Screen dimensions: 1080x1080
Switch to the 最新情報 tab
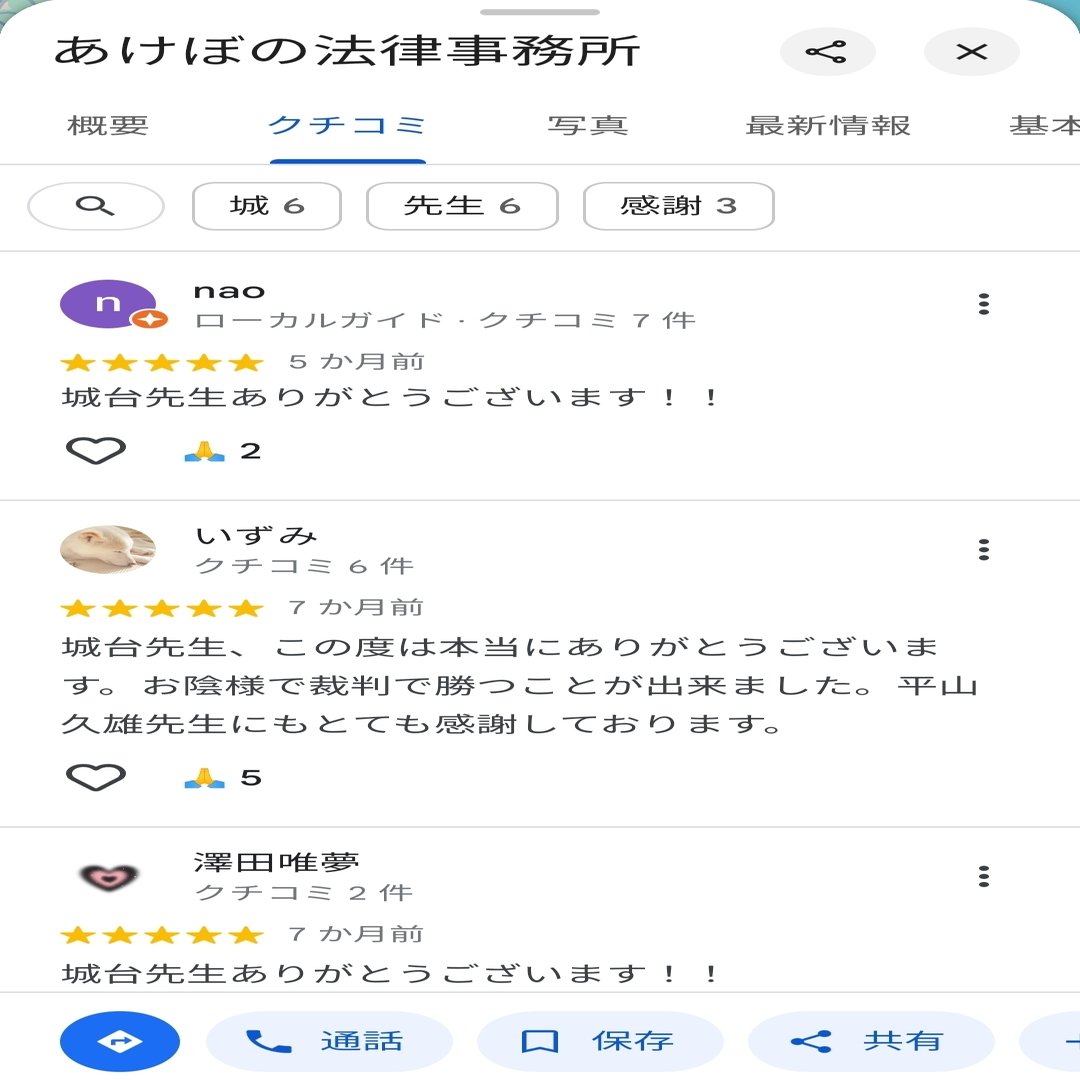(828, 126)
